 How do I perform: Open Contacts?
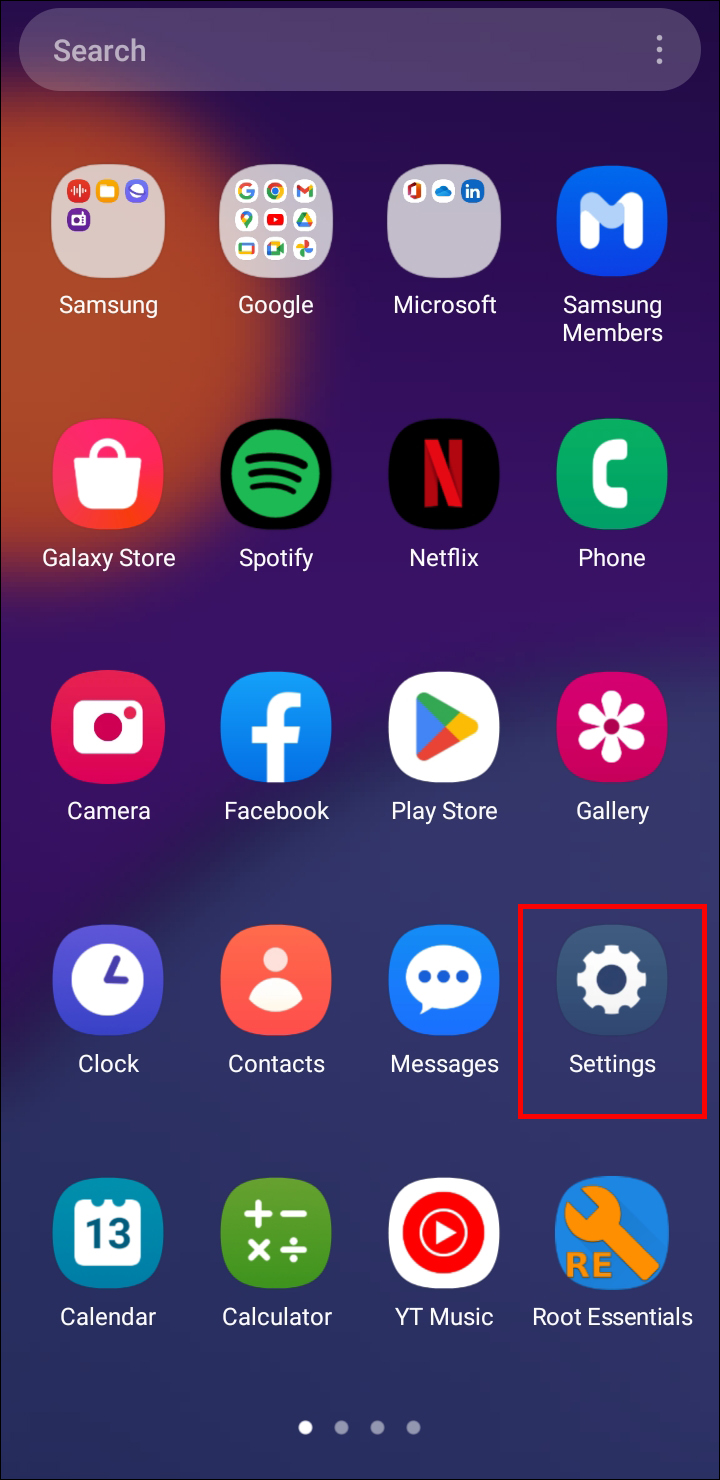pyautogui.click(x=276, y=981)
